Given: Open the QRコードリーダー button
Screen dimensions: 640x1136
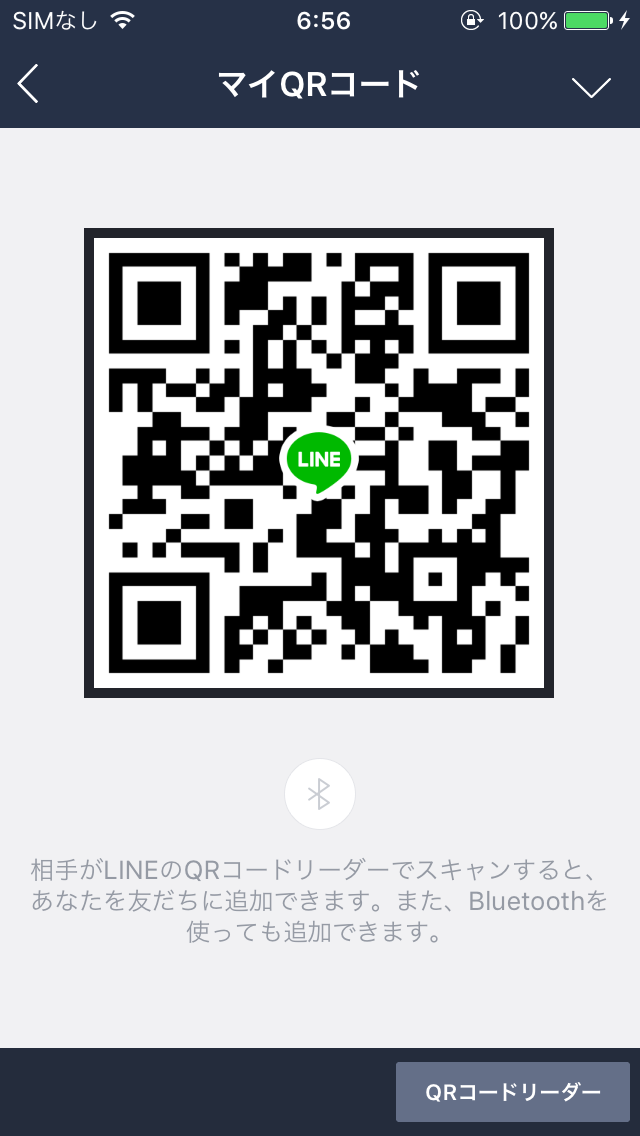Looking at the screenshot, I should pos(512,1092).
